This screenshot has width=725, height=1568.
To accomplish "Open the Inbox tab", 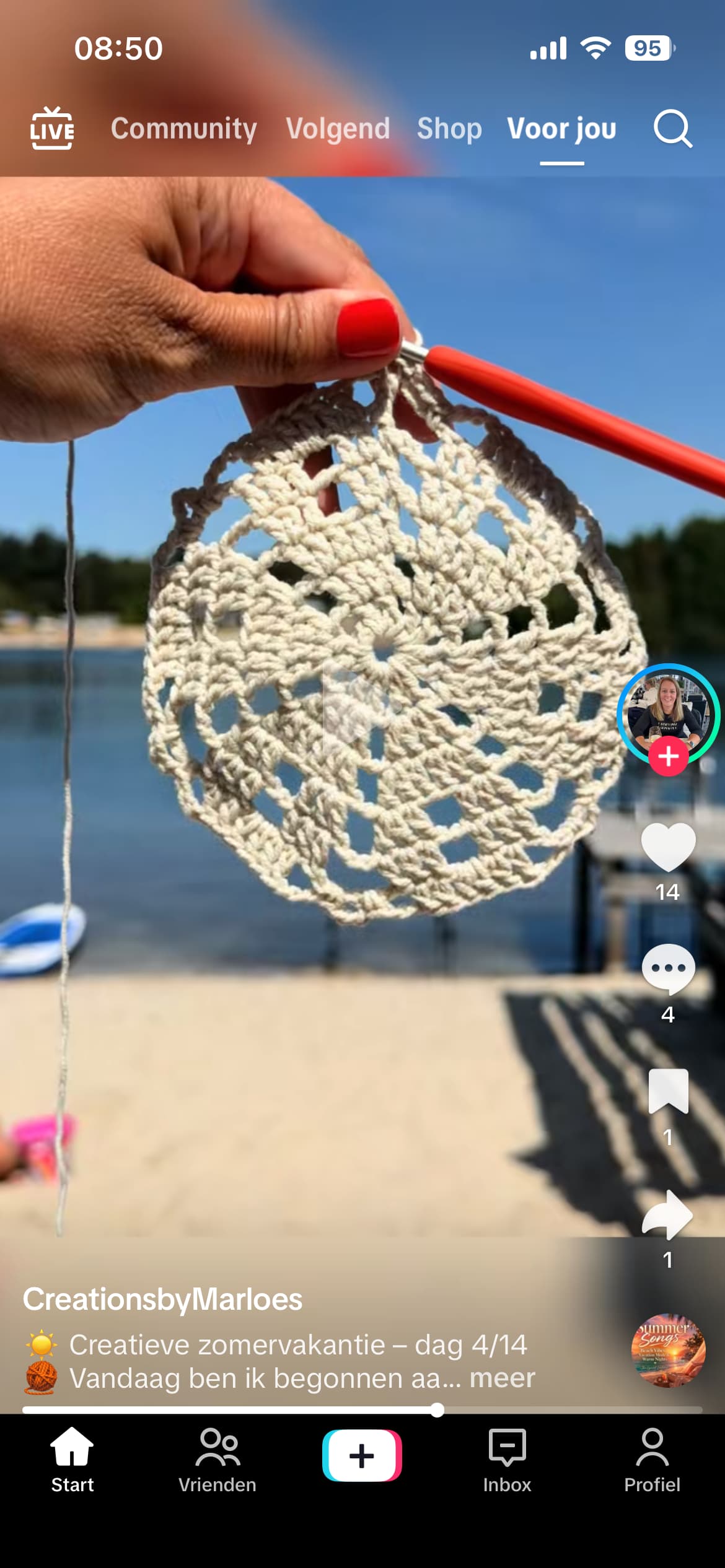I will tap(507, 1460).
